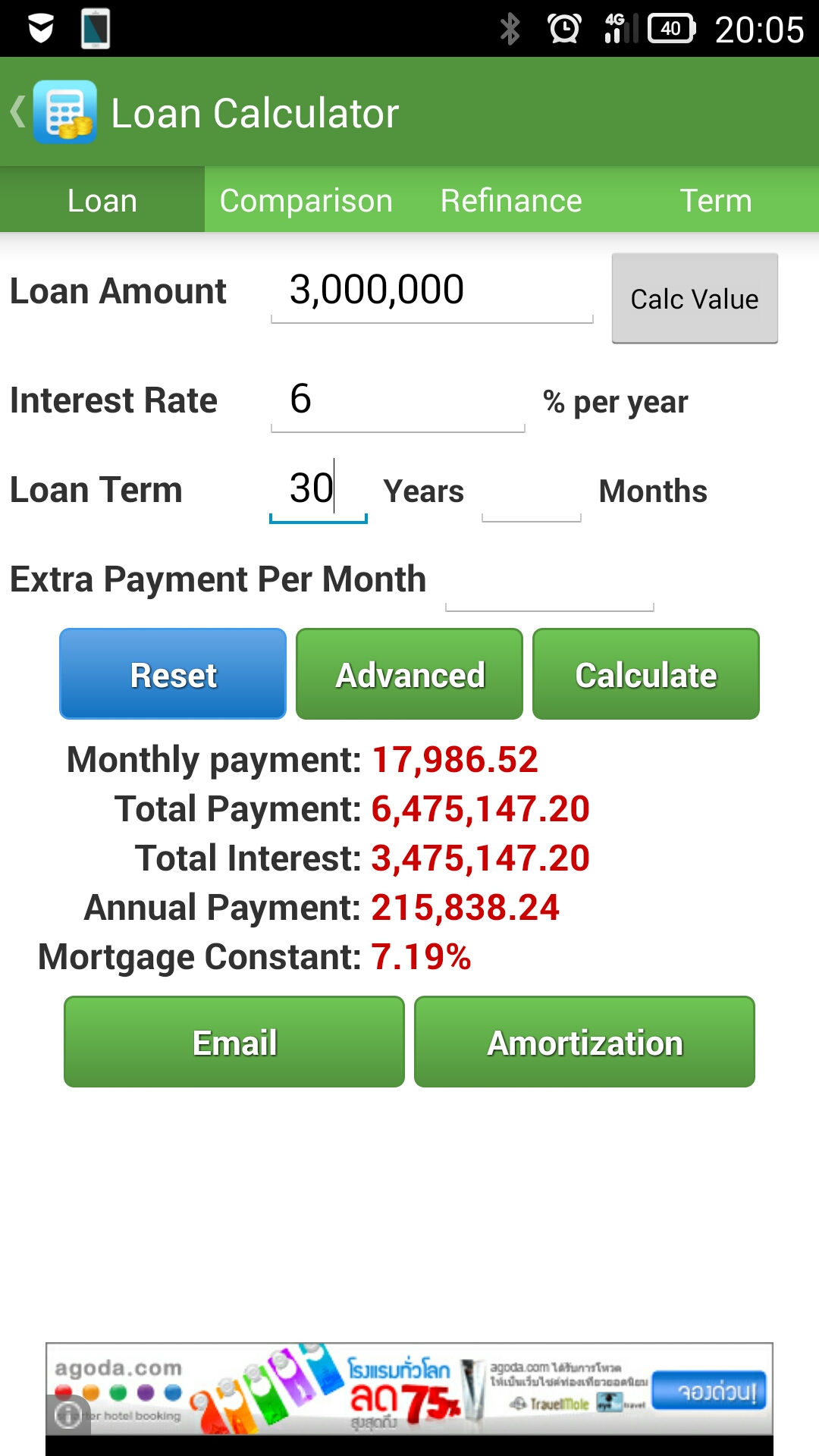Enter Extra Payment Per Month field

[550, 581]
